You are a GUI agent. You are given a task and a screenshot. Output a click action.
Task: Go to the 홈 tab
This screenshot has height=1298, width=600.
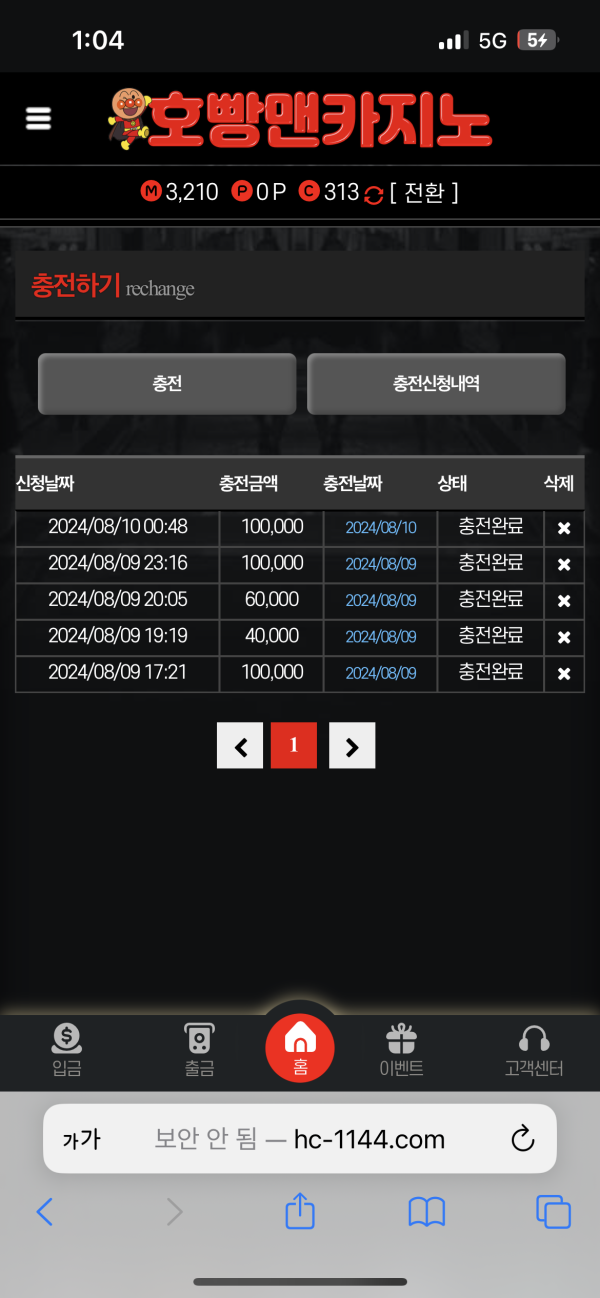[300, 1047]
